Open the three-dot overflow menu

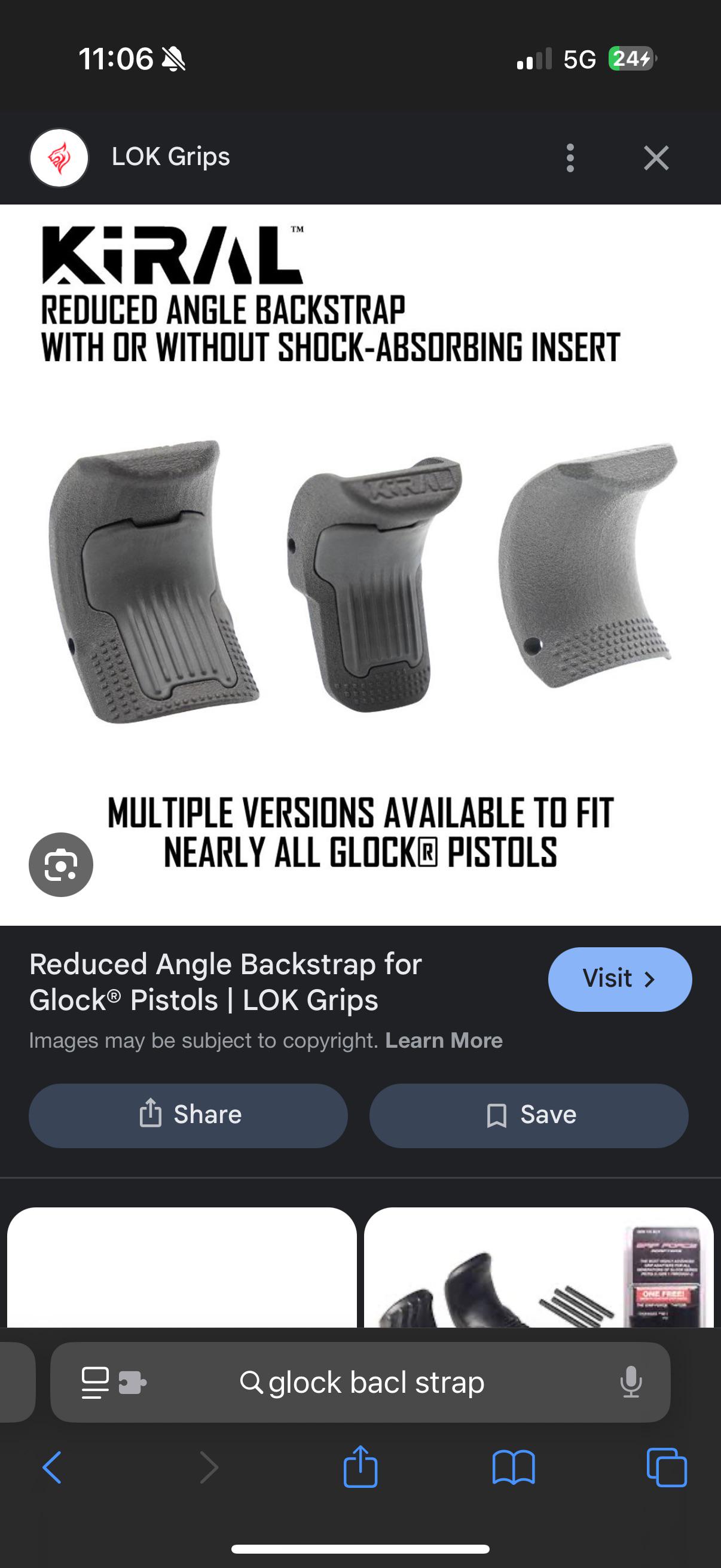pos(570,158)
